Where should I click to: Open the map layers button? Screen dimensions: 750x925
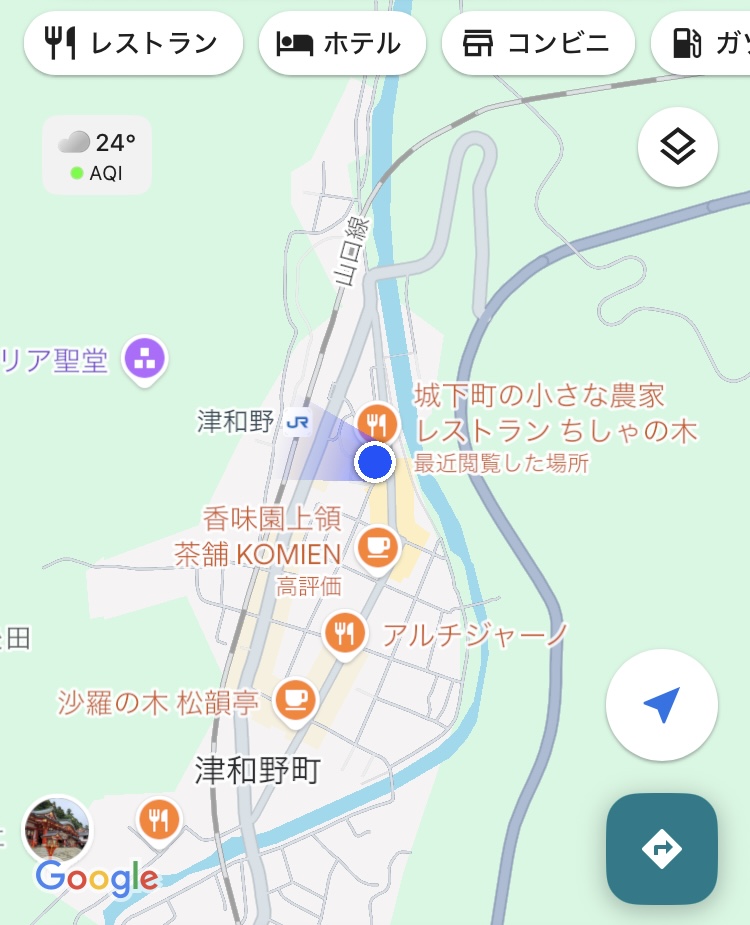tap(678, 148)
